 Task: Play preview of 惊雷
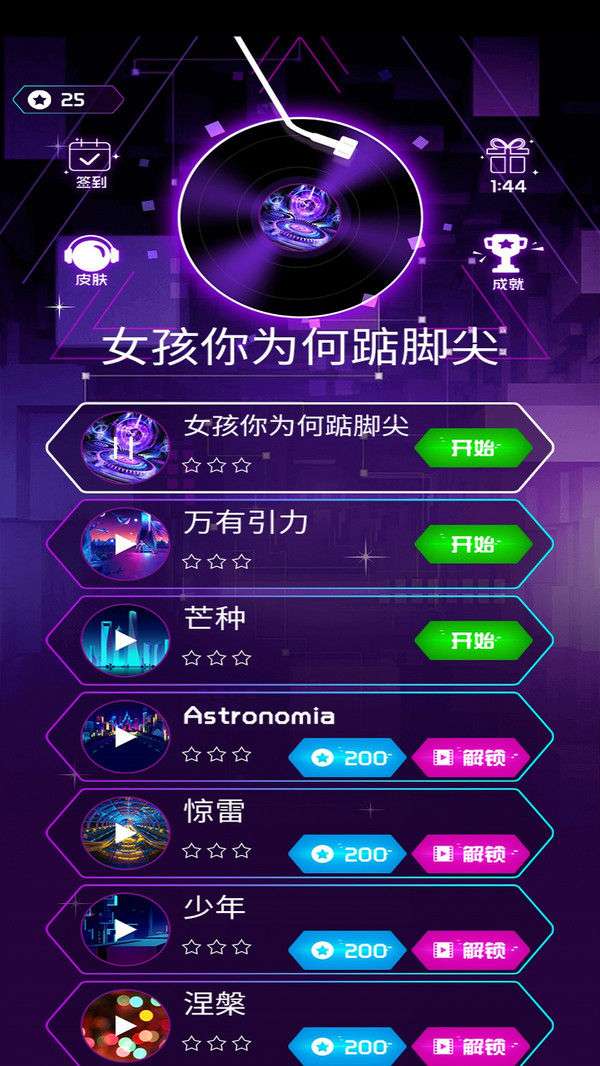124,833
